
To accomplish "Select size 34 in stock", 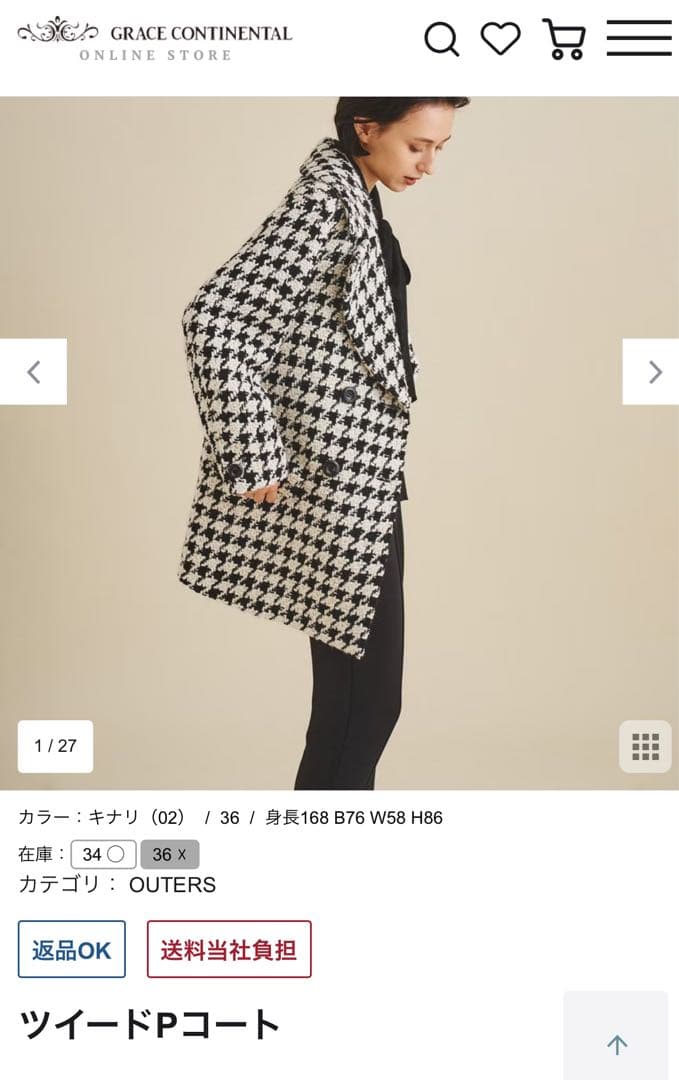I will click(103, 854).
